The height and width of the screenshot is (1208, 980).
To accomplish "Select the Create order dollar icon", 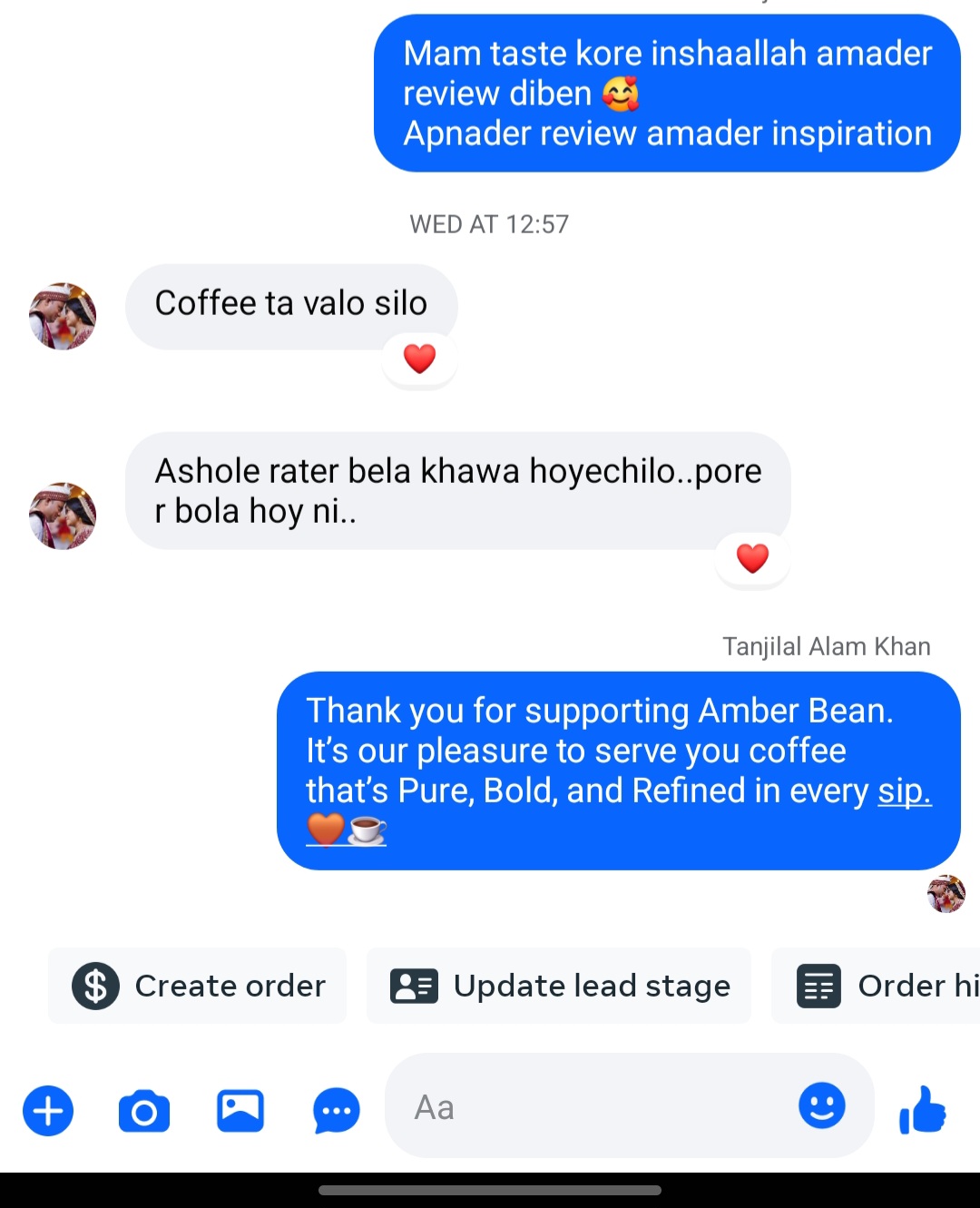I will click(x=94, y=986).
